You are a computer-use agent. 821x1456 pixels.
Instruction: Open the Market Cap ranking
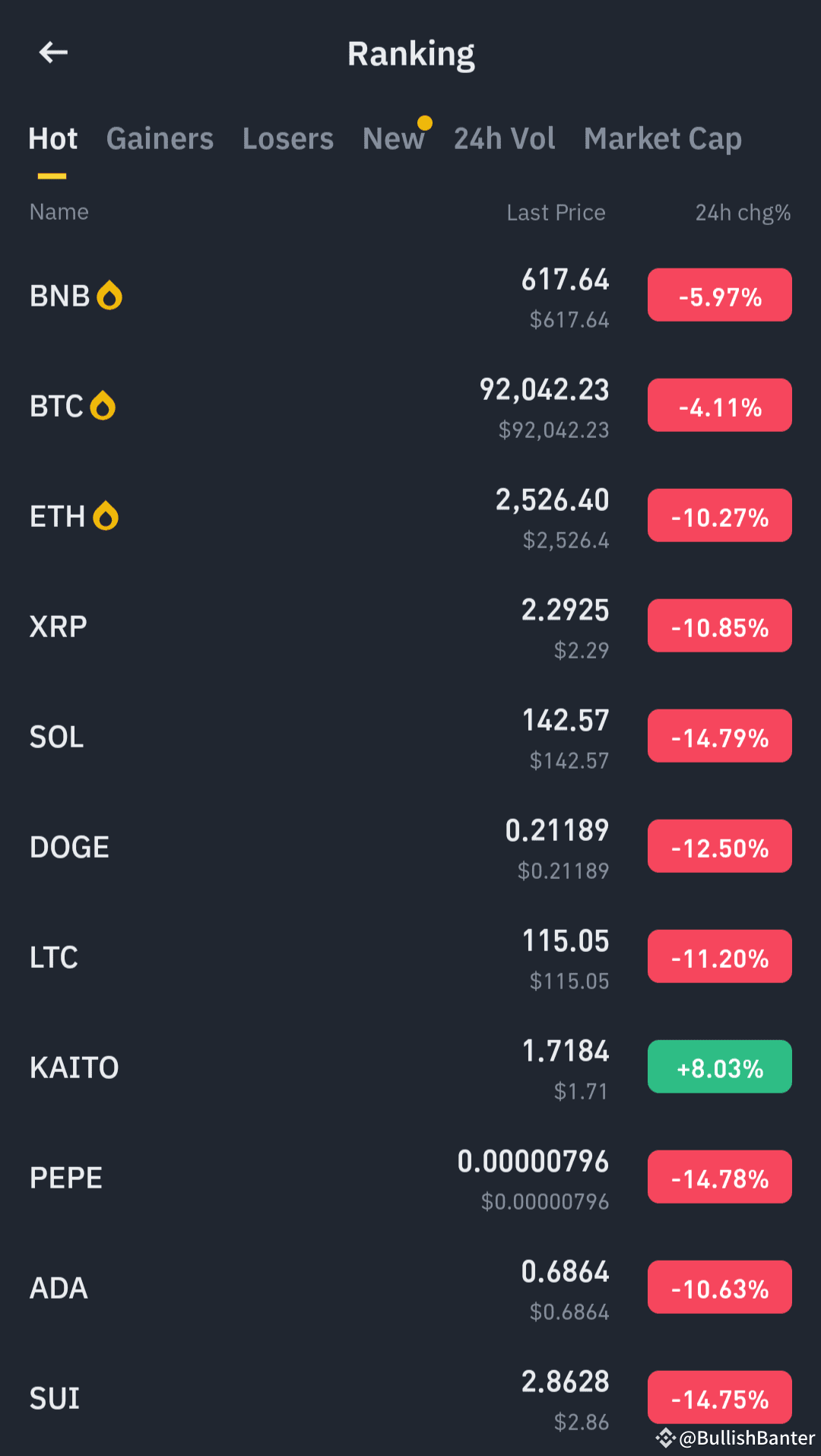pyautogui.click(x=662, y=138)
